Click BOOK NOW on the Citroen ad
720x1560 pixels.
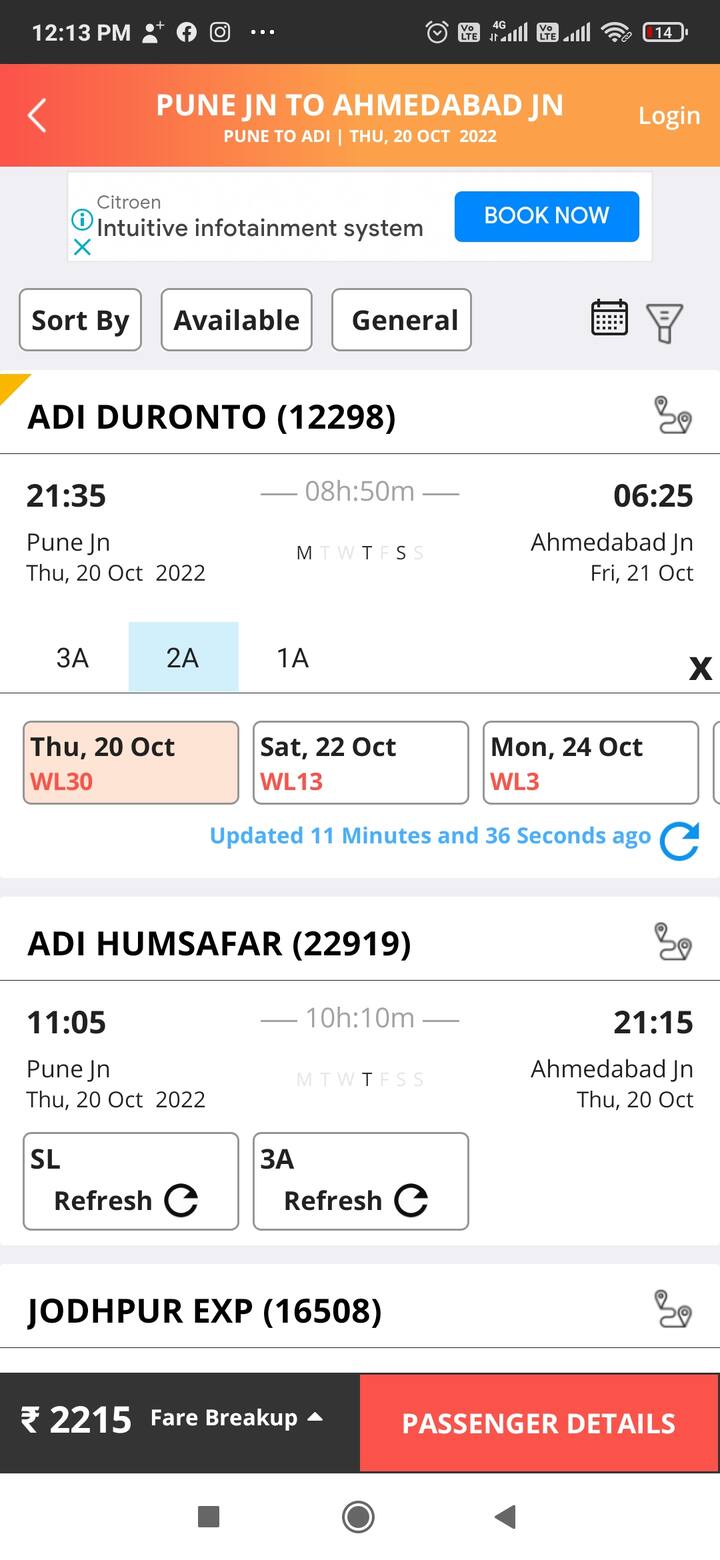[x=546, y=216]
